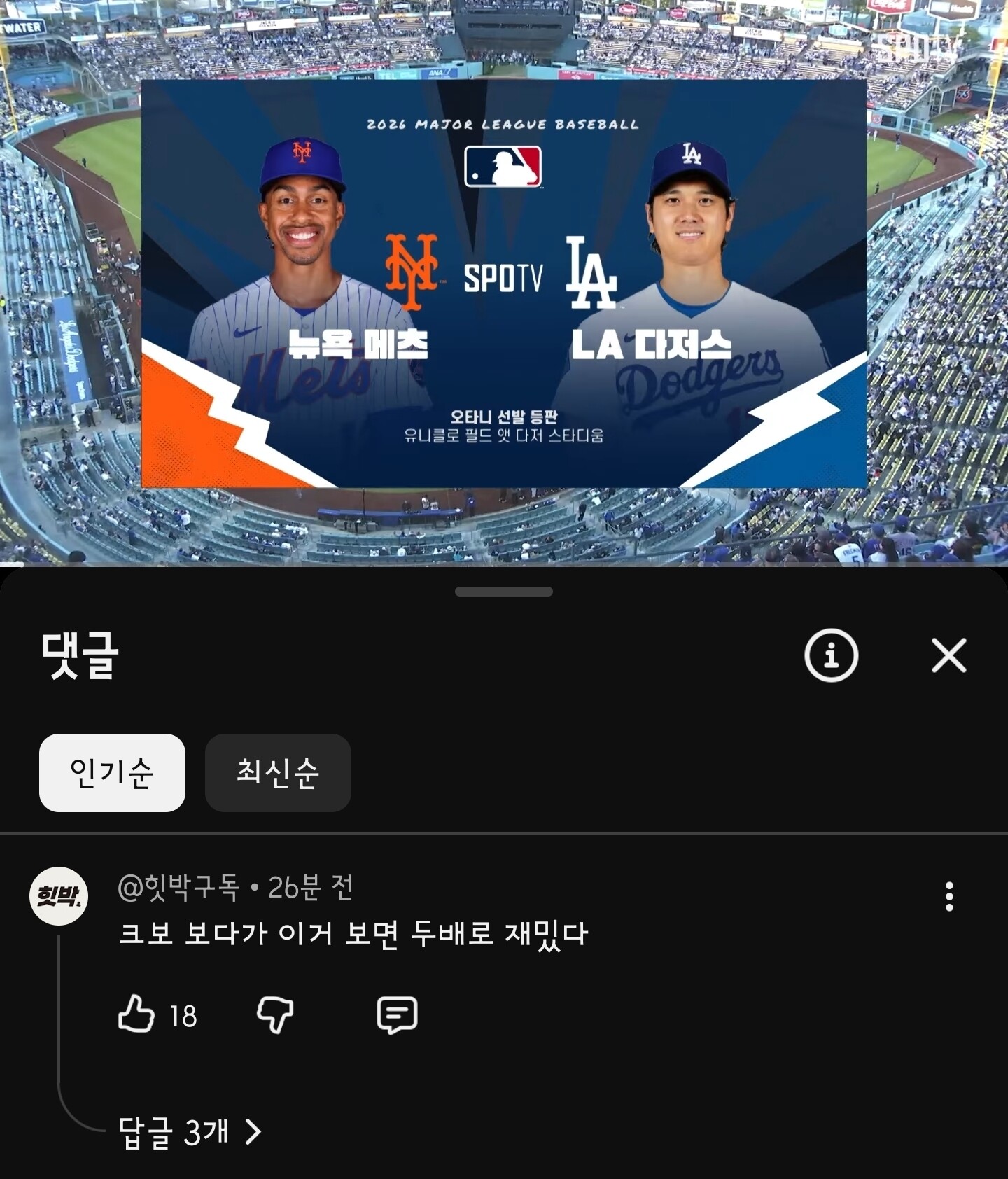Expand the 답글 3개 replies
The image size is (1008, 1179).
pos(189,1131)
